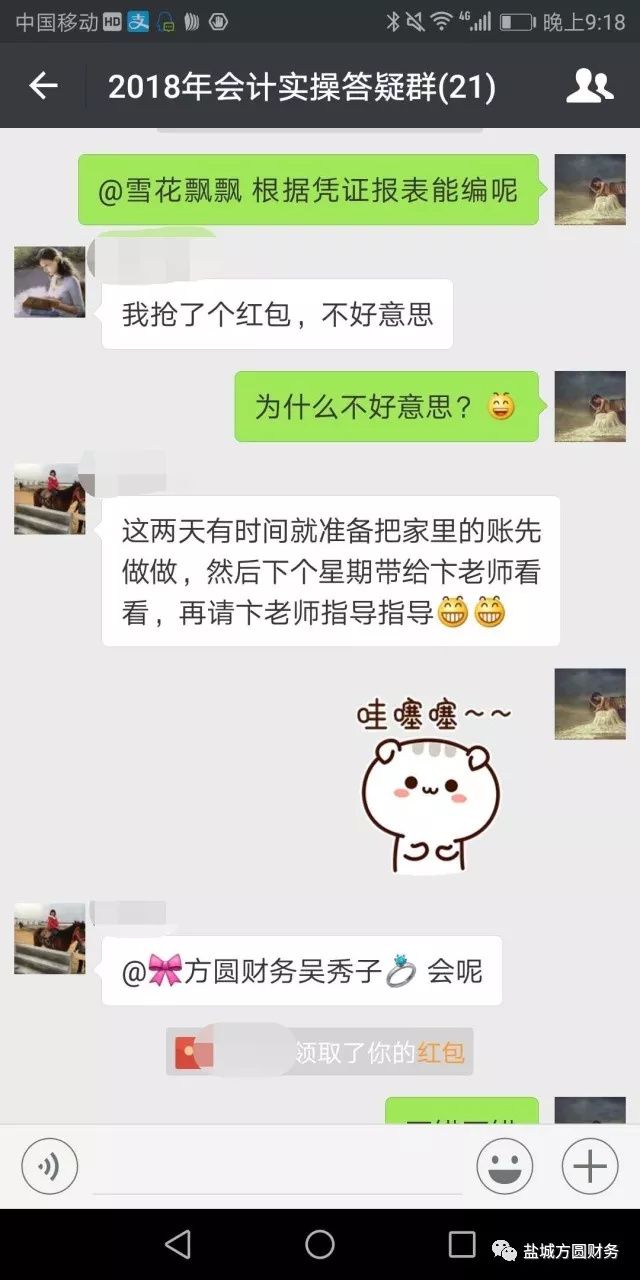The width and height of the screenshot is (640, 1280).
Task: Open the red packet link in notice
Action: pos(441,1052)
